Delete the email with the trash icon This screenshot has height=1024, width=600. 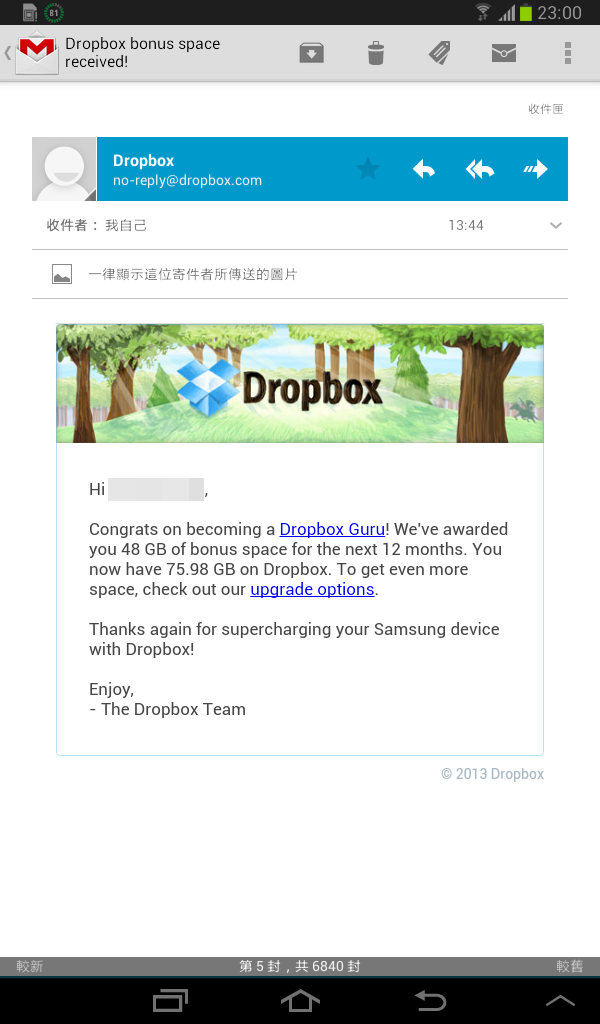[375, 53]
